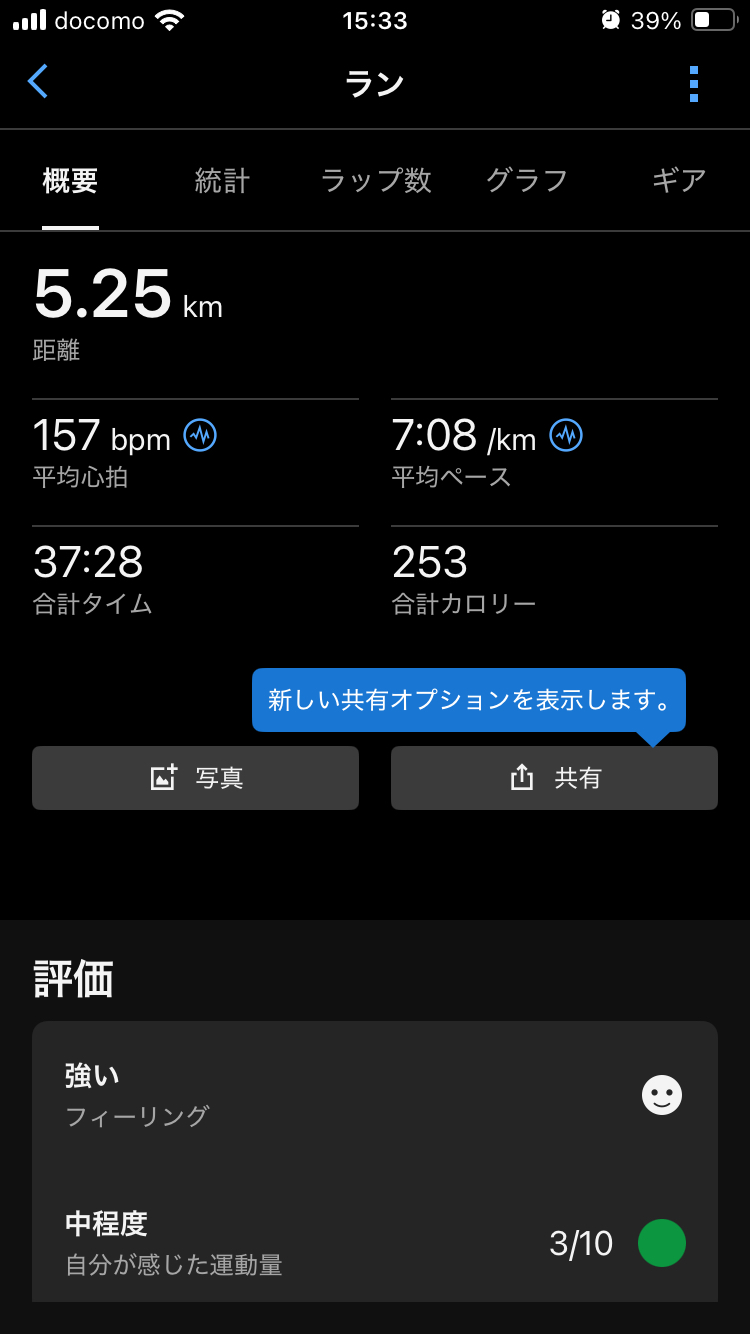
Task: Tap the 写真 button to add photo
Action: tap(196, 778)
